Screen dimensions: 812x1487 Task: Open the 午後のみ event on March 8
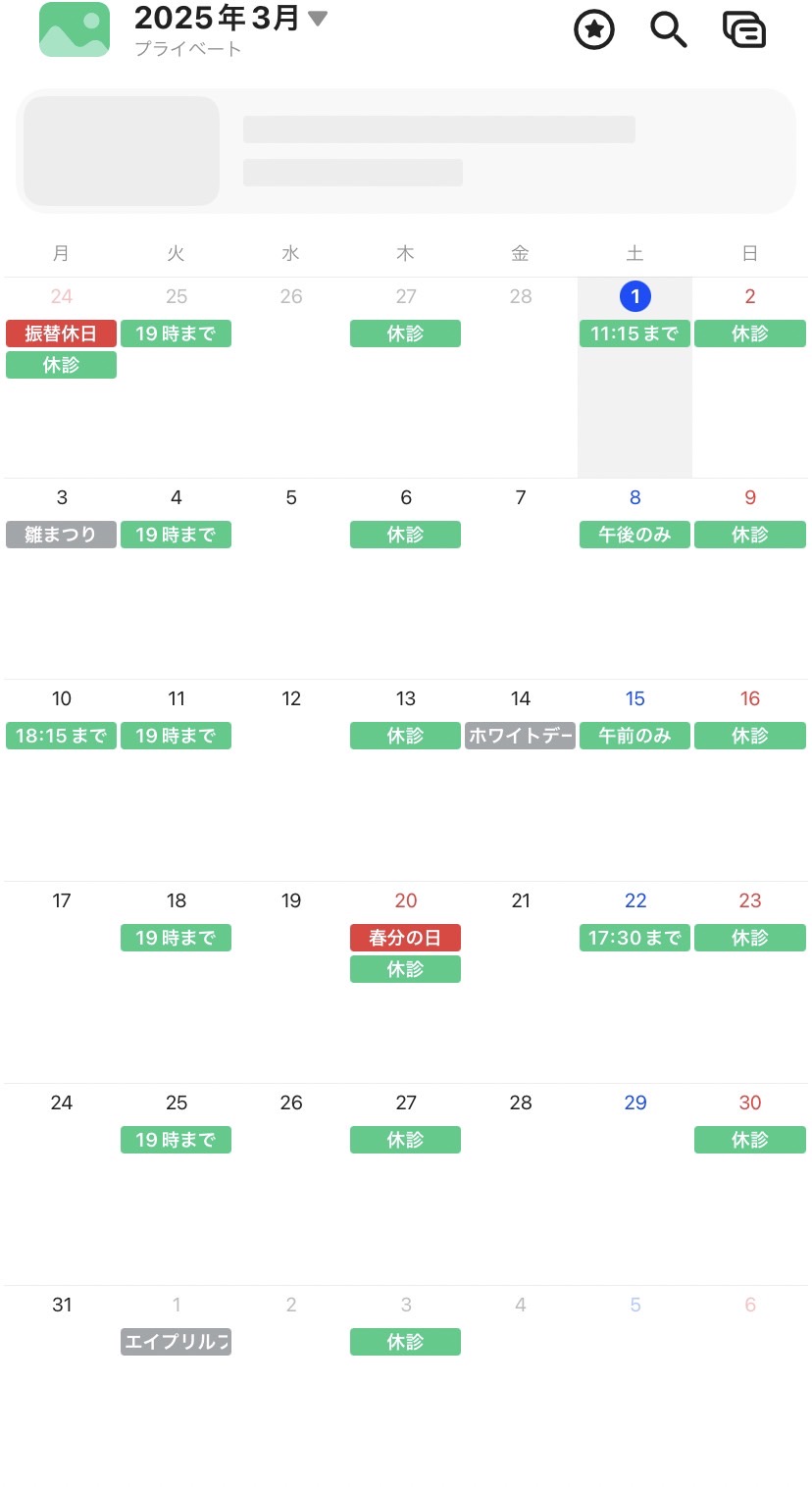[634, 535]
